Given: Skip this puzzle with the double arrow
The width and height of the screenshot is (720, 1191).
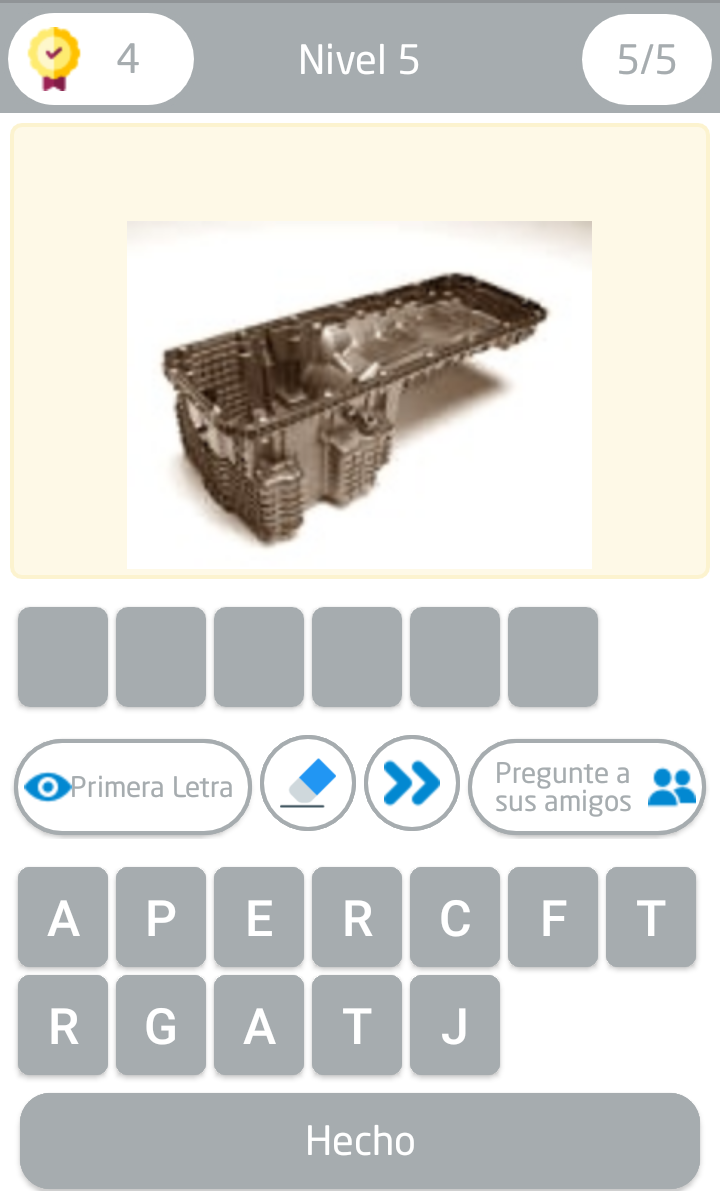Looking at the screenshot, I should point(412,785).
